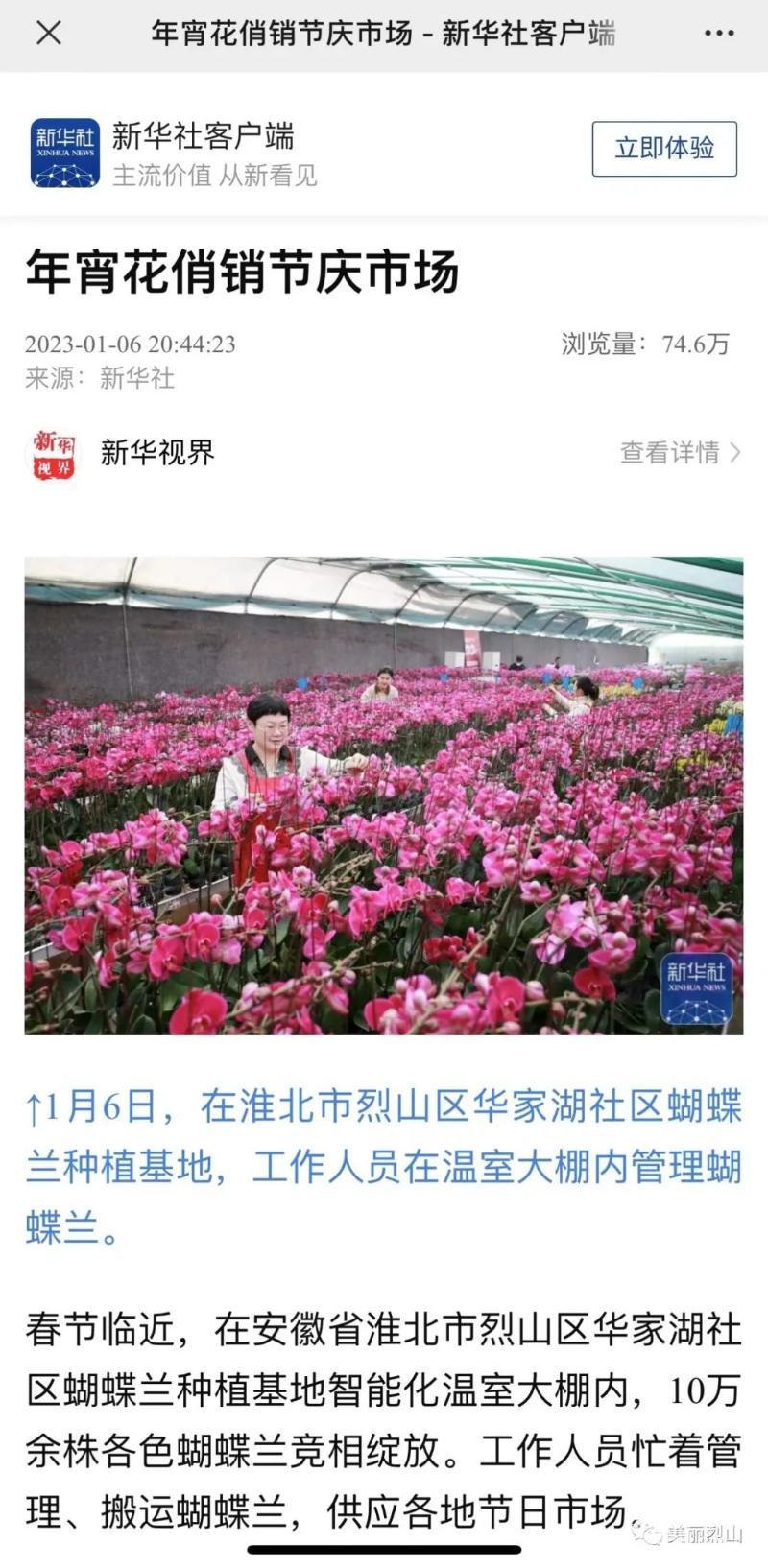Enlarge the orchid greenhouse photo
Viewport: 768px width, 1568px height.
click(x=384, y=795)
